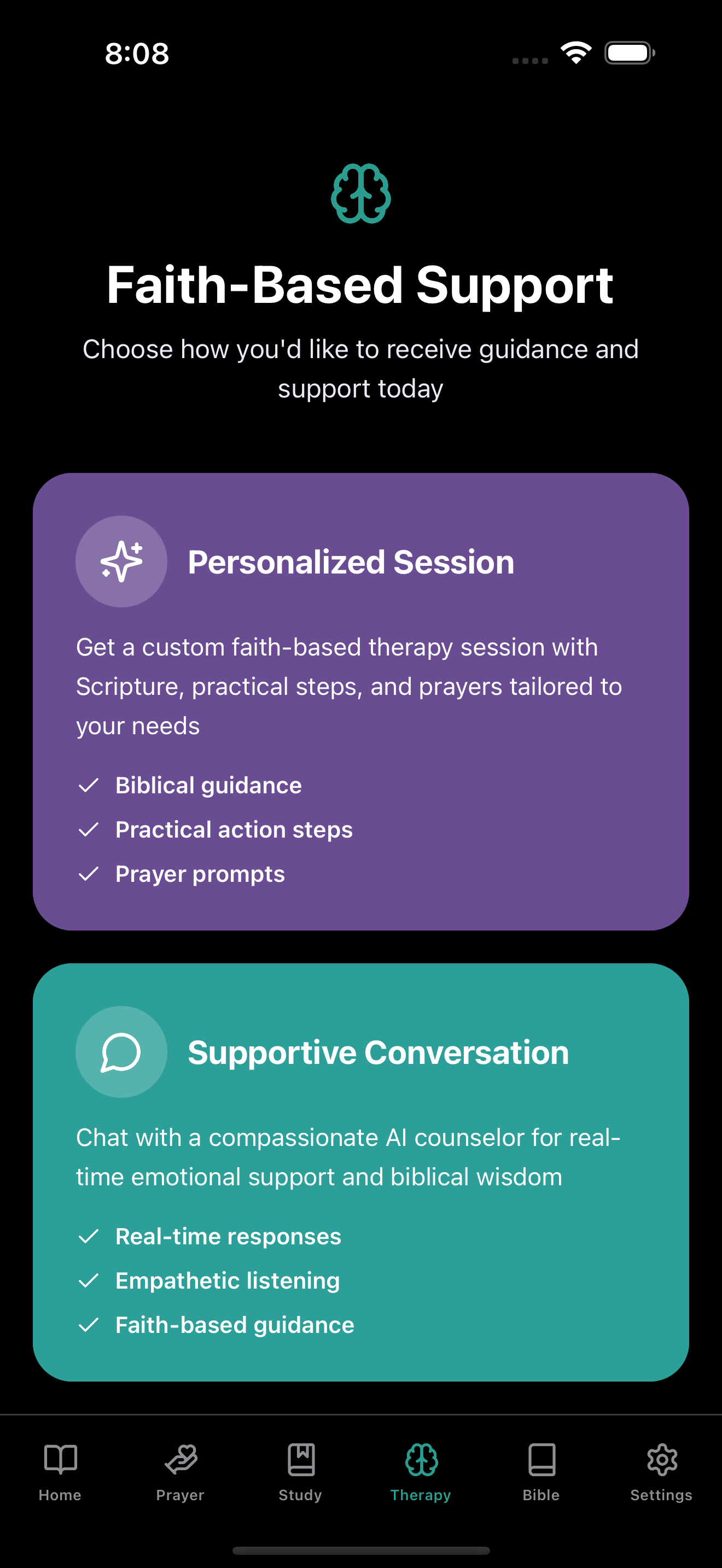Open the Prayer section from bottom navigation
The image size is (722, 1568).
coord(180,1459)
